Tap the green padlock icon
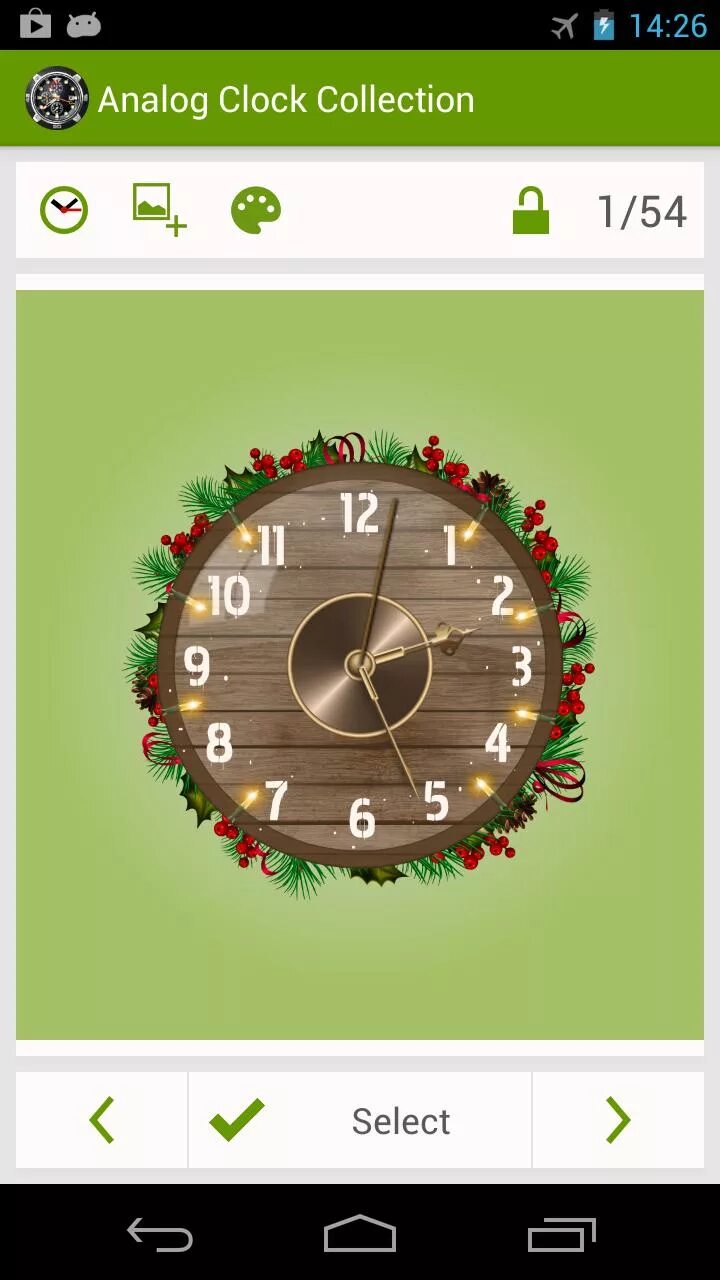This screenshot has height=1280, width=720. 531,210
